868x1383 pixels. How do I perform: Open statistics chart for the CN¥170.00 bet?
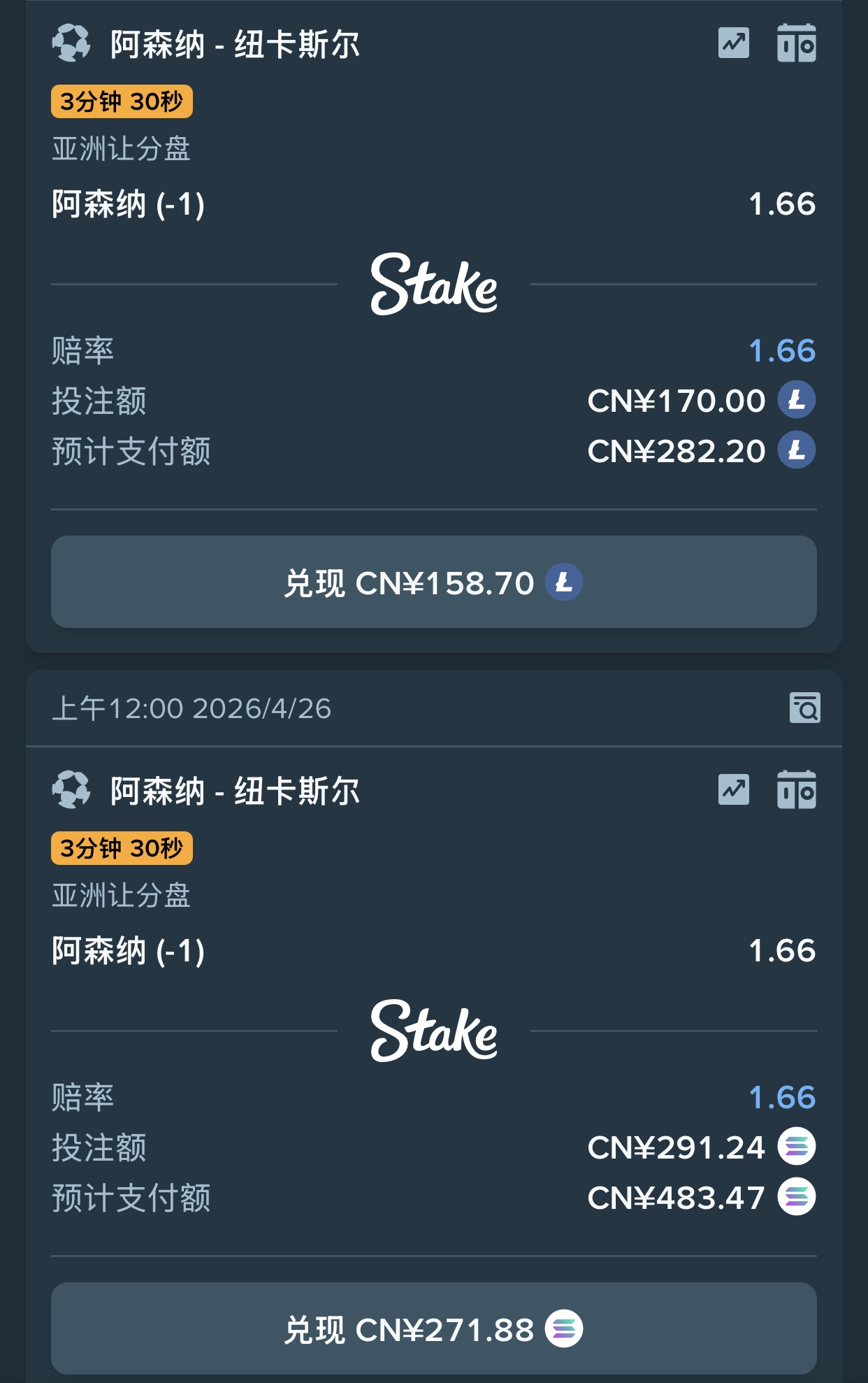pos(734,43)
